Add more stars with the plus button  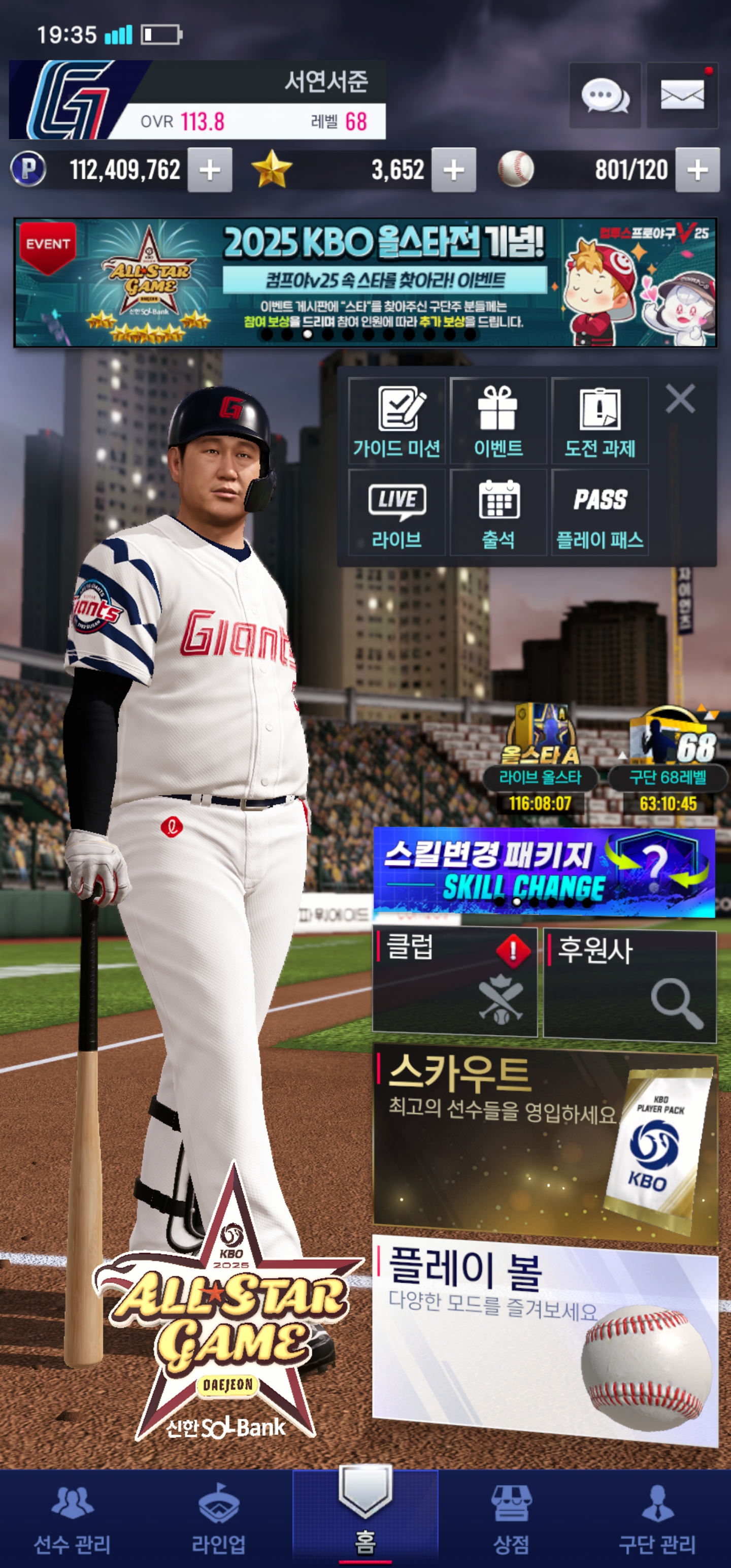[453, 170]
